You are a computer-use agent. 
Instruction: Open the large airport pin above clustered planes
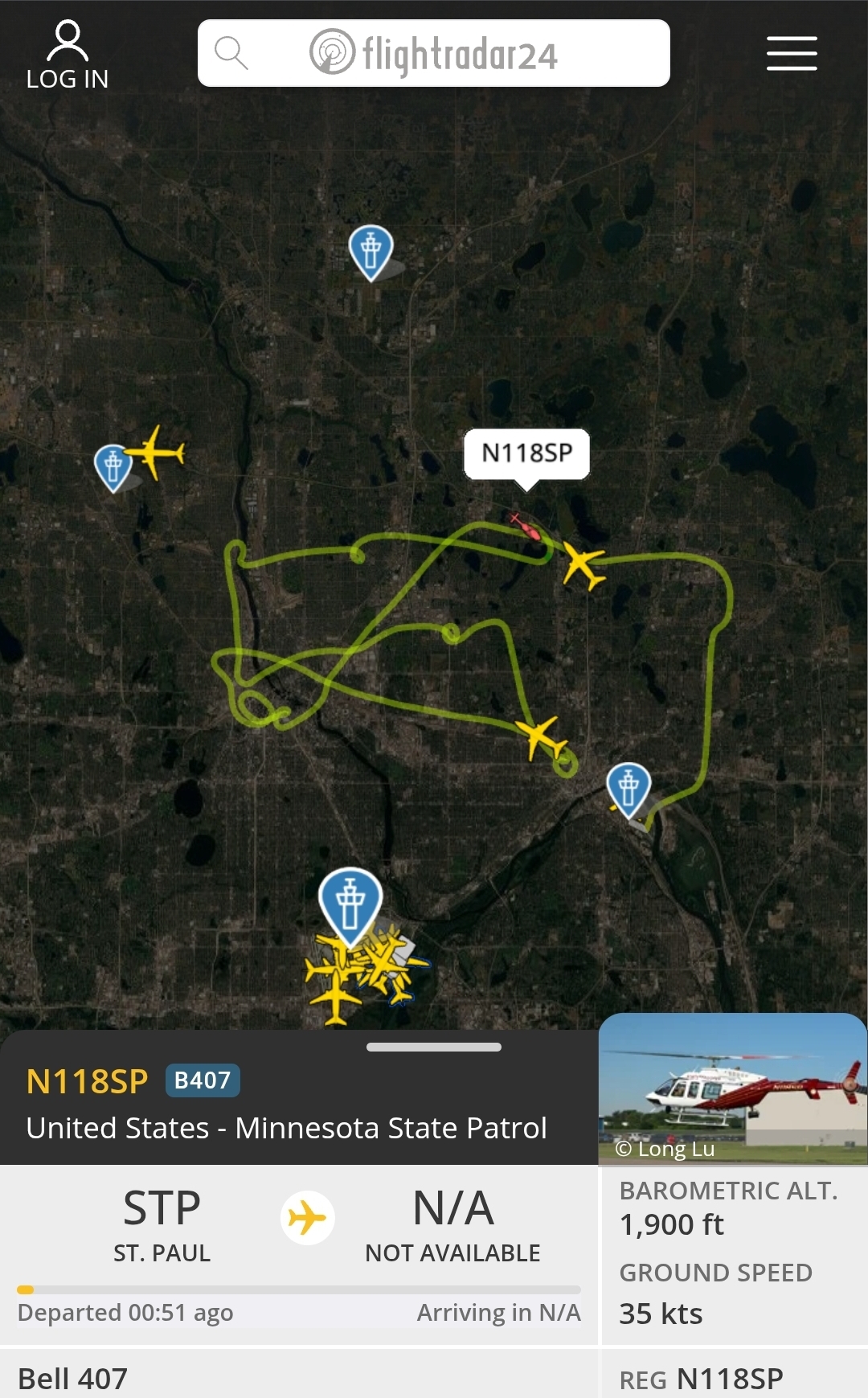click(350, 904)
